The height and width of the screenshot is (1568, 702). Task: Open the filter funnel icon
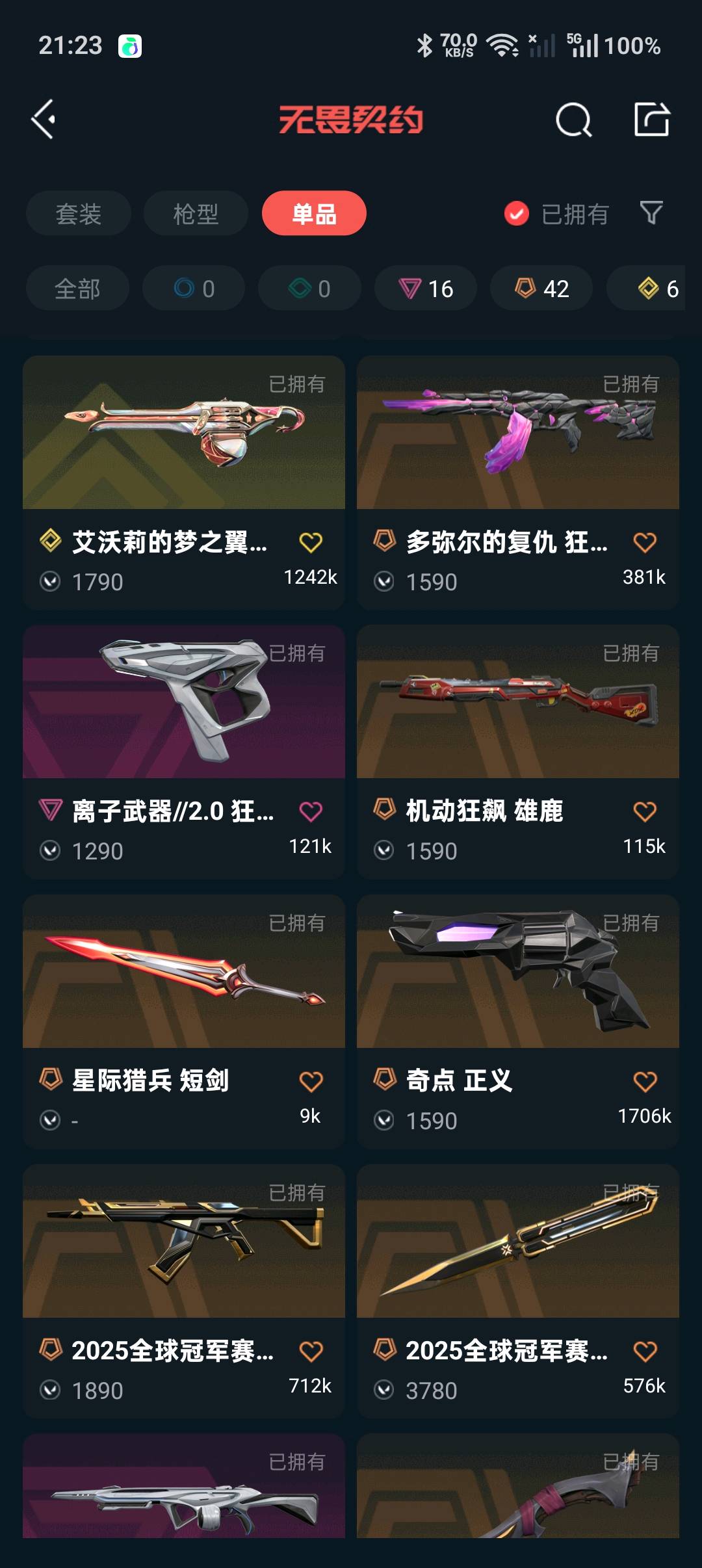coord(651,213)
